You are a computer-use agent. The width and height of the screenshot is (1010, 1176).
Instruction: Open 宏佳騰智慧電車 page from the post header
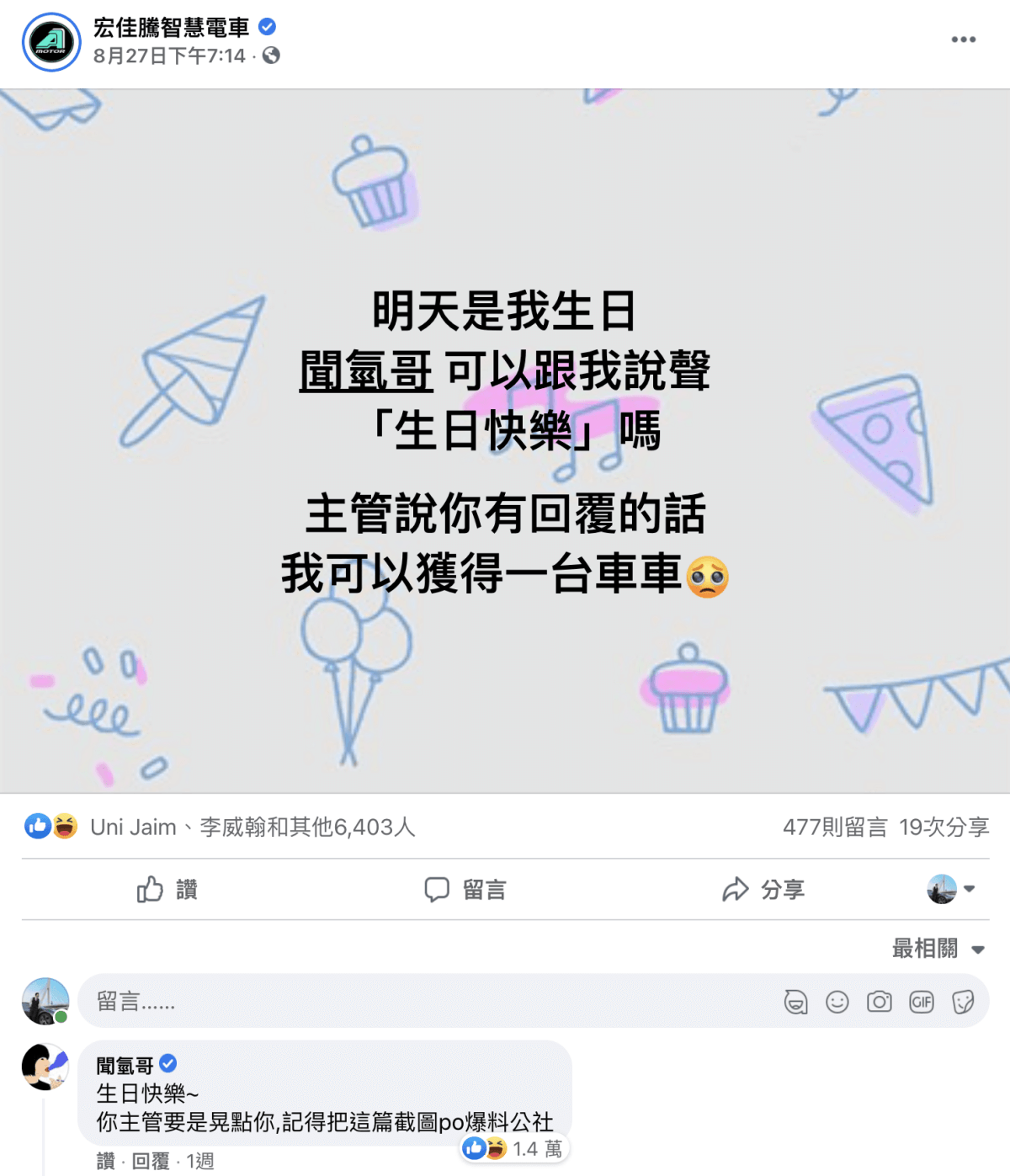[x=171, y=28]
